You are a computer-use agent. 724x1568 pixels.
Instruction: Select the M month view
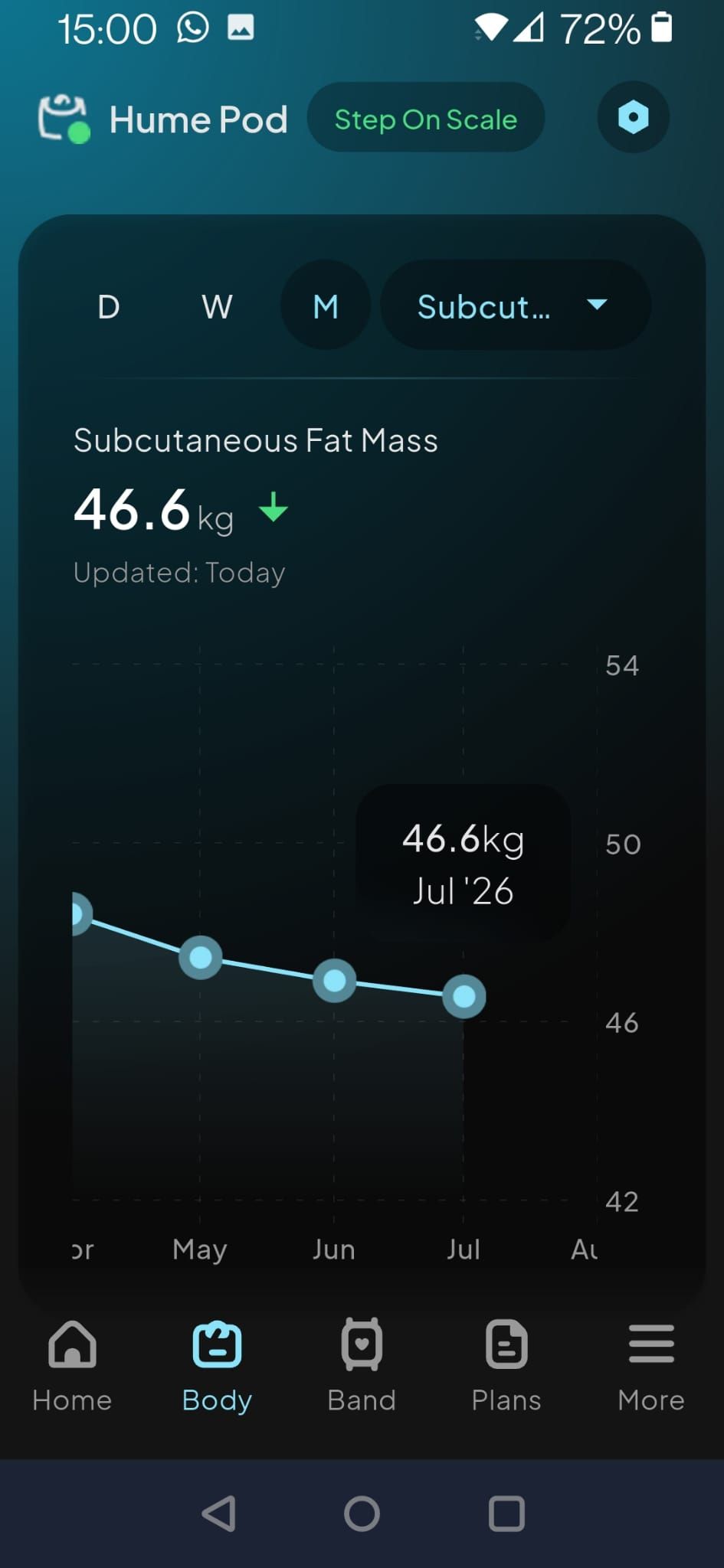[326, 306]
